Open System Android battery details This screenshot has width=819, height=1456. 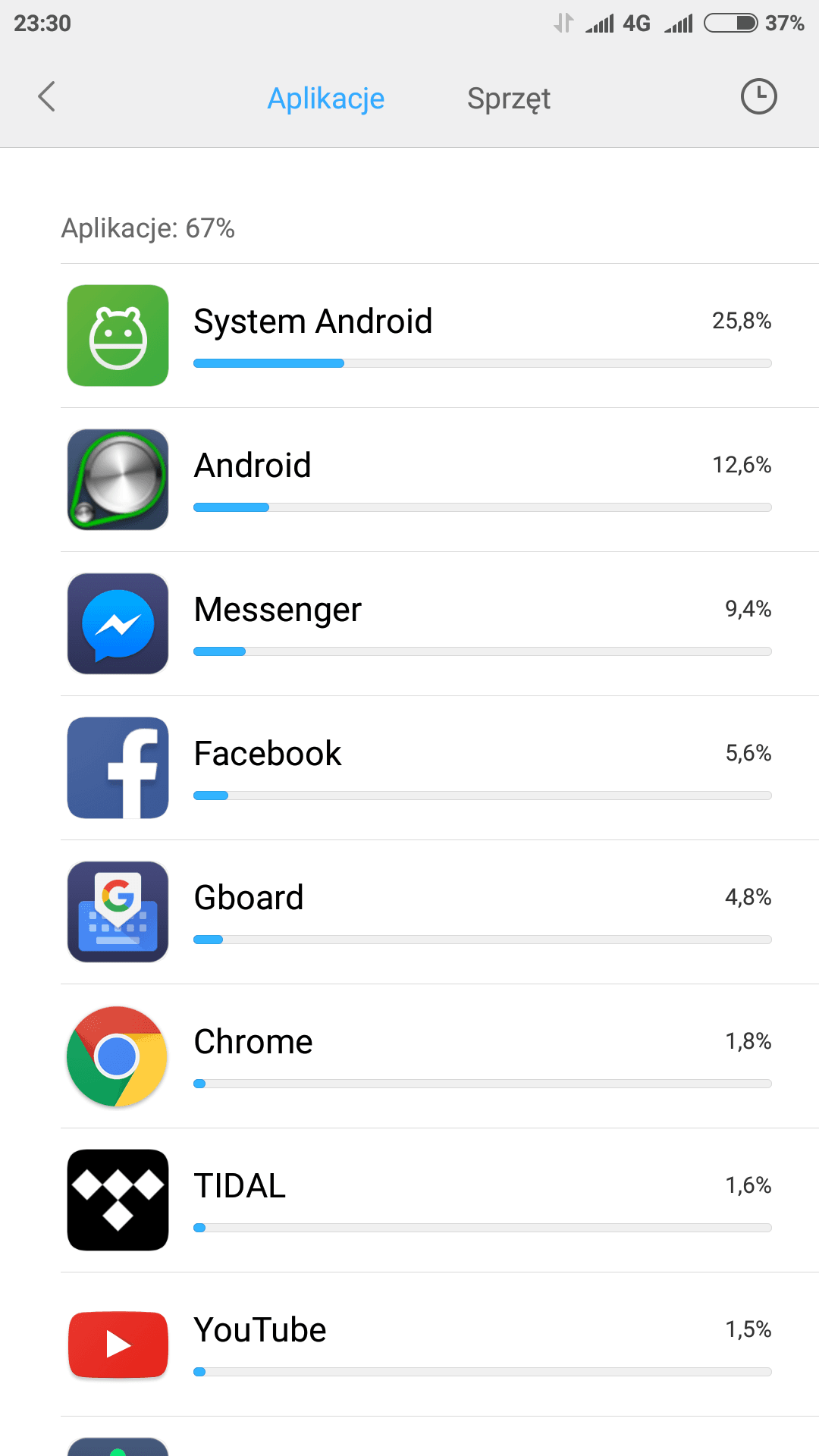tap(440, 336)
